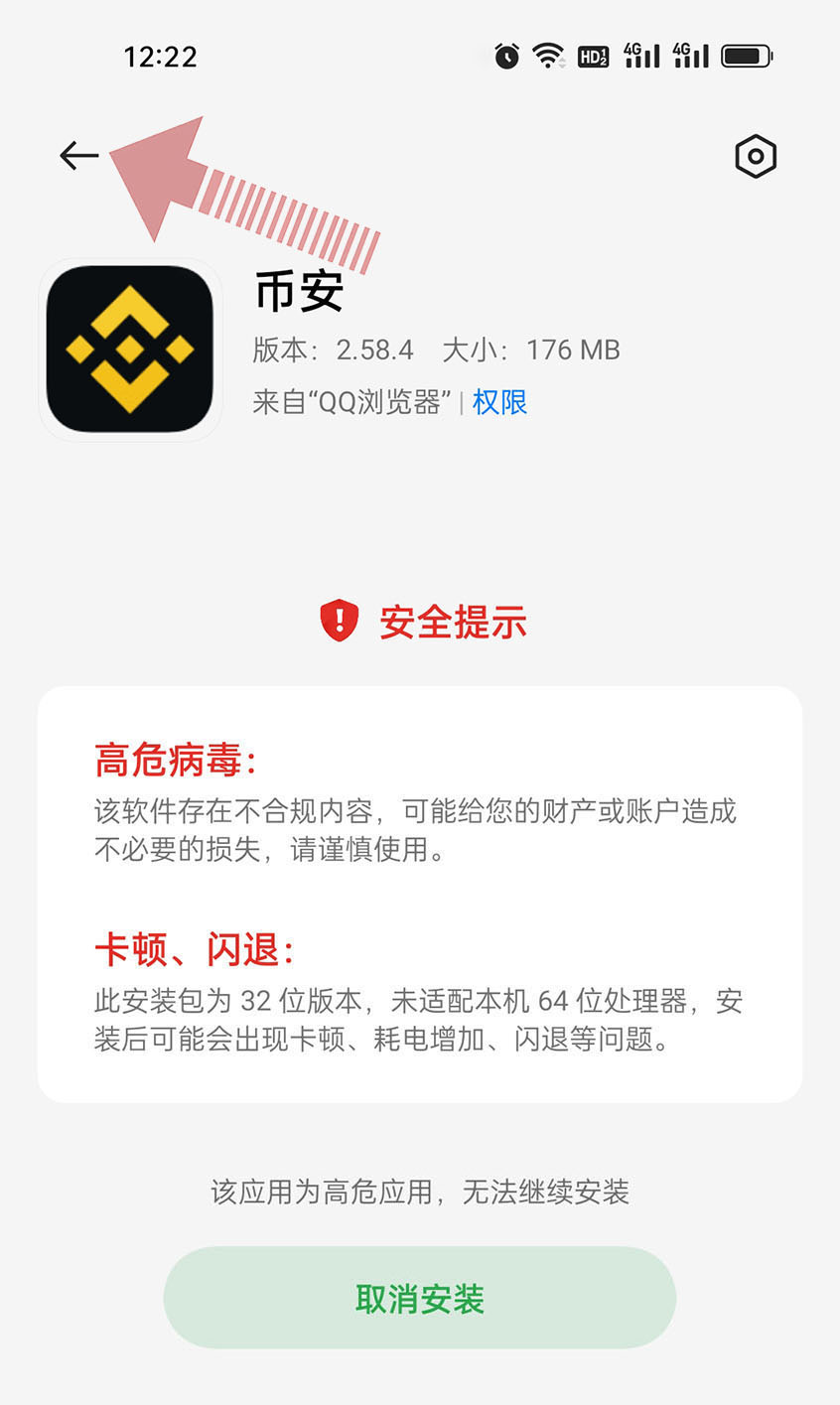Tap the red security alert shield icon
The height and width of the screenshot is (1405, 840).
339,621
